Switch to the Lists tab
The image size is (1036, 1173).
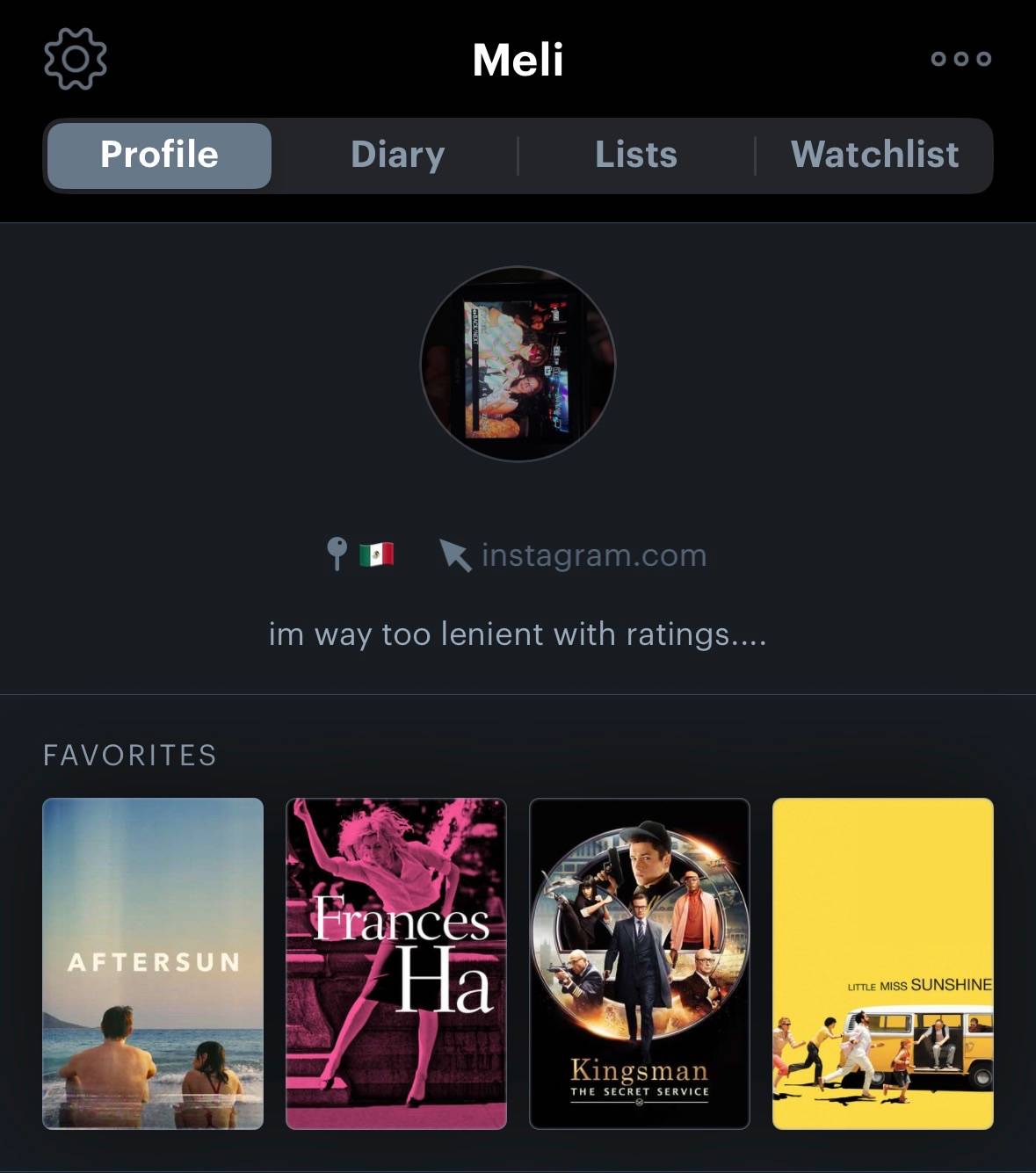[636, 156]
